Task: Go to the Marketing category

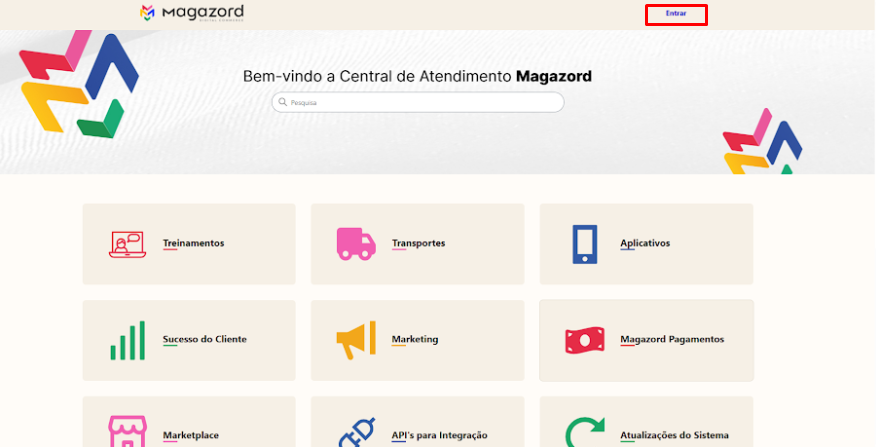Action: tap(417, 340)
